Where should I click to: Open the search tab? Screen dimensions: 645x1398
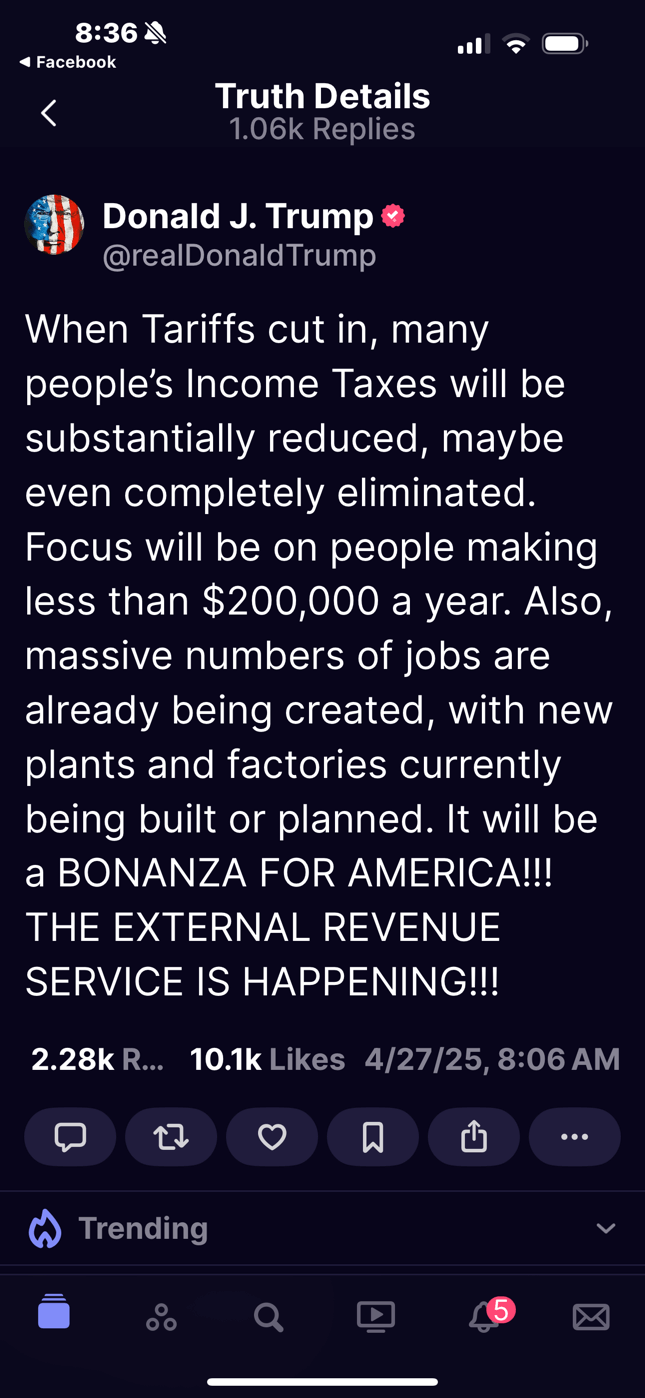268,1317
